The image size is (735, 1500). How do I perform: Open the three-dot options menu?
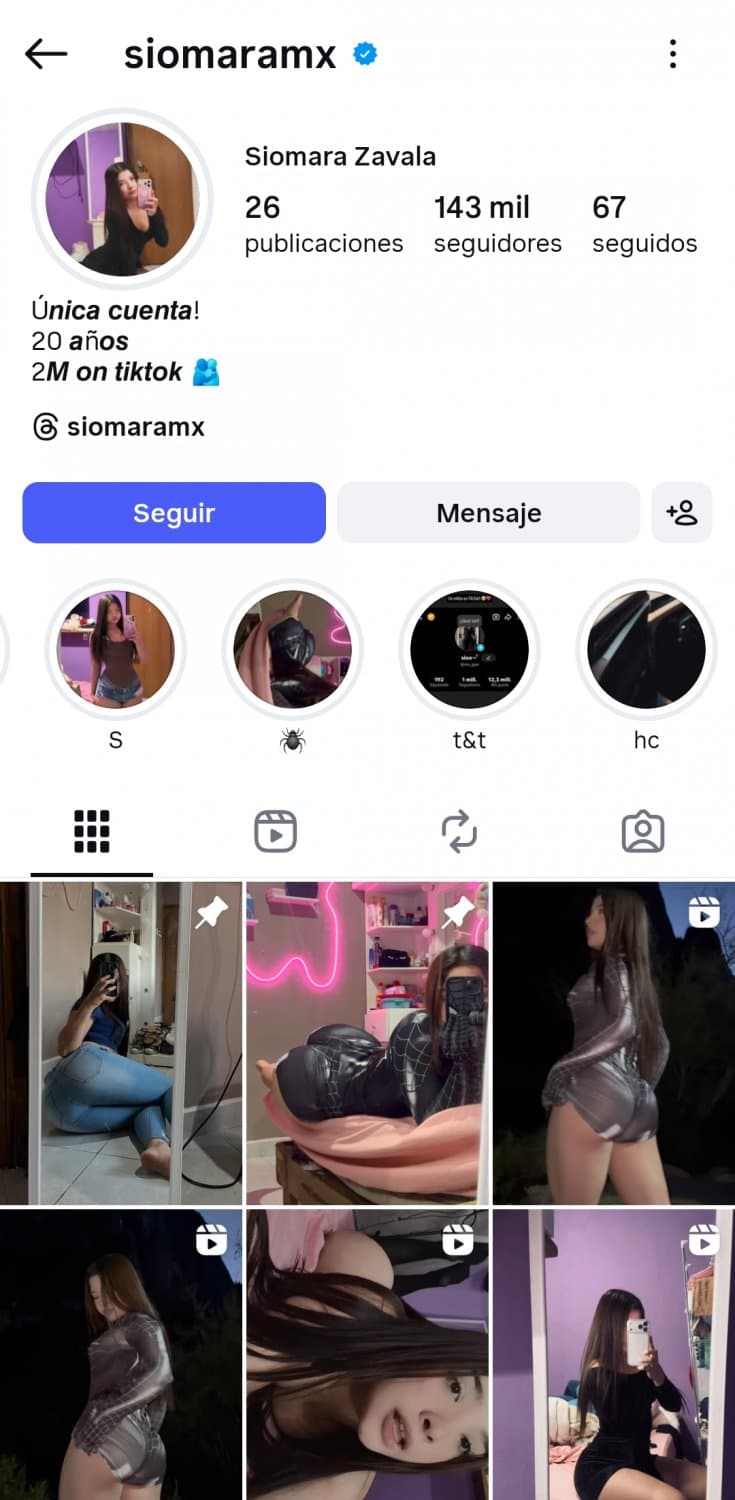(673, 55)
